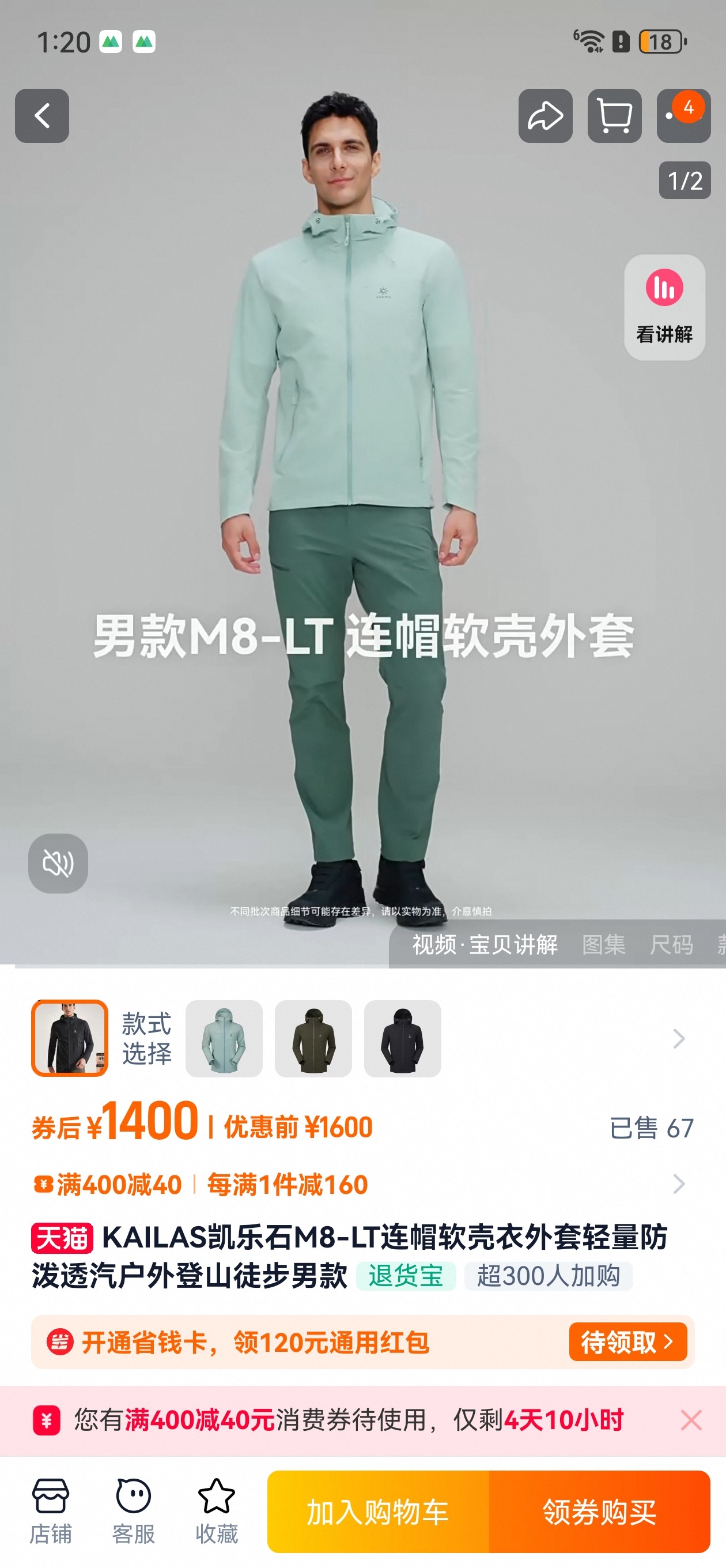Contact 客服 customer service

click(x=133, y=1511)
